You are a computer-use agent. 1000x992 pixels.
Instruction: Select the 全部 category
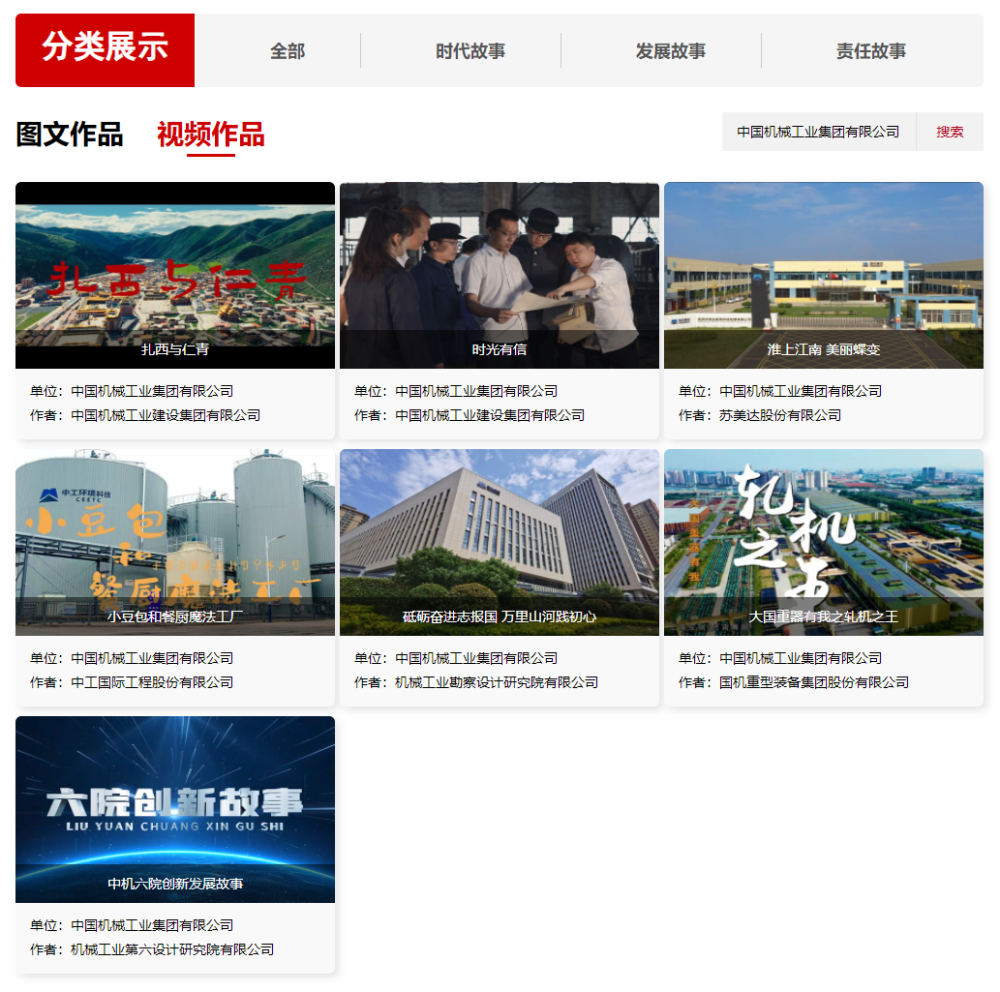pyautogui.click(x=287, y=51)
